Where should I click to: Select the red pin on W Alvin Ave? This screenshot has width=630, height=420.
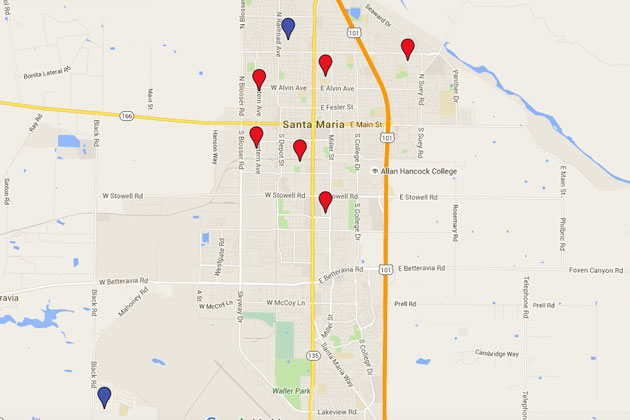pyautogui.click(x=259, y=78)
